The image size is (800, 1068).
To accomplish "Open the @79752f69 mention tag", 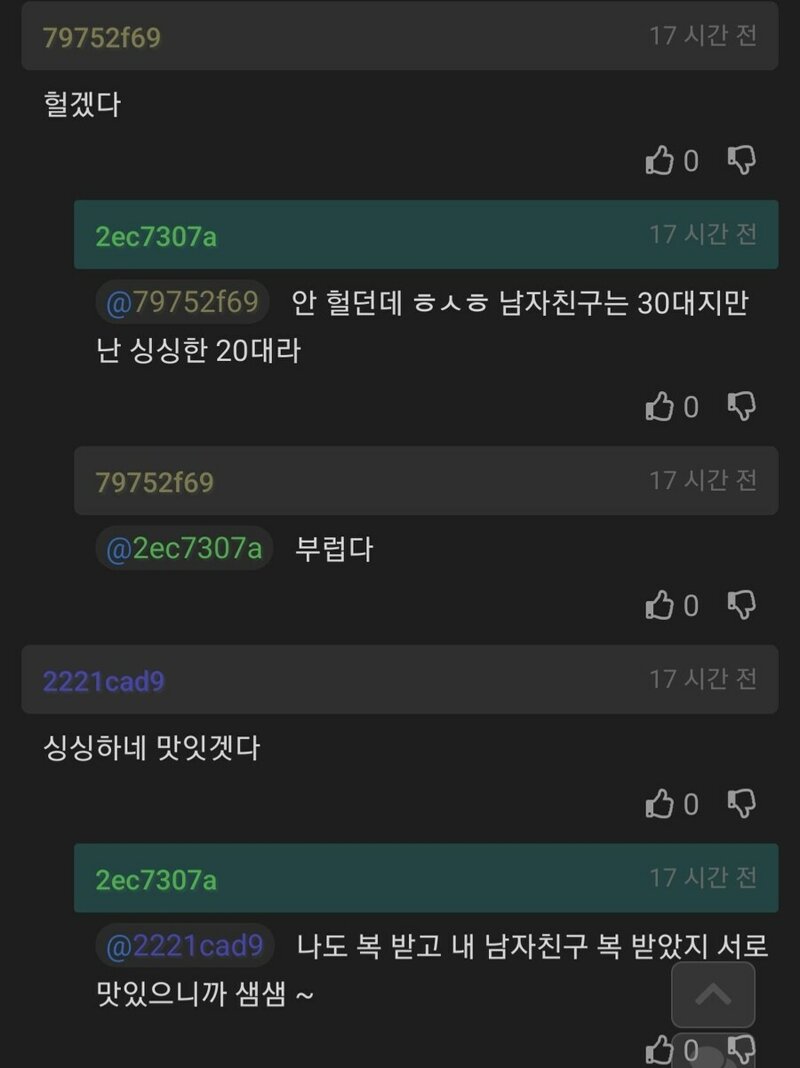I will pos(182,302).
